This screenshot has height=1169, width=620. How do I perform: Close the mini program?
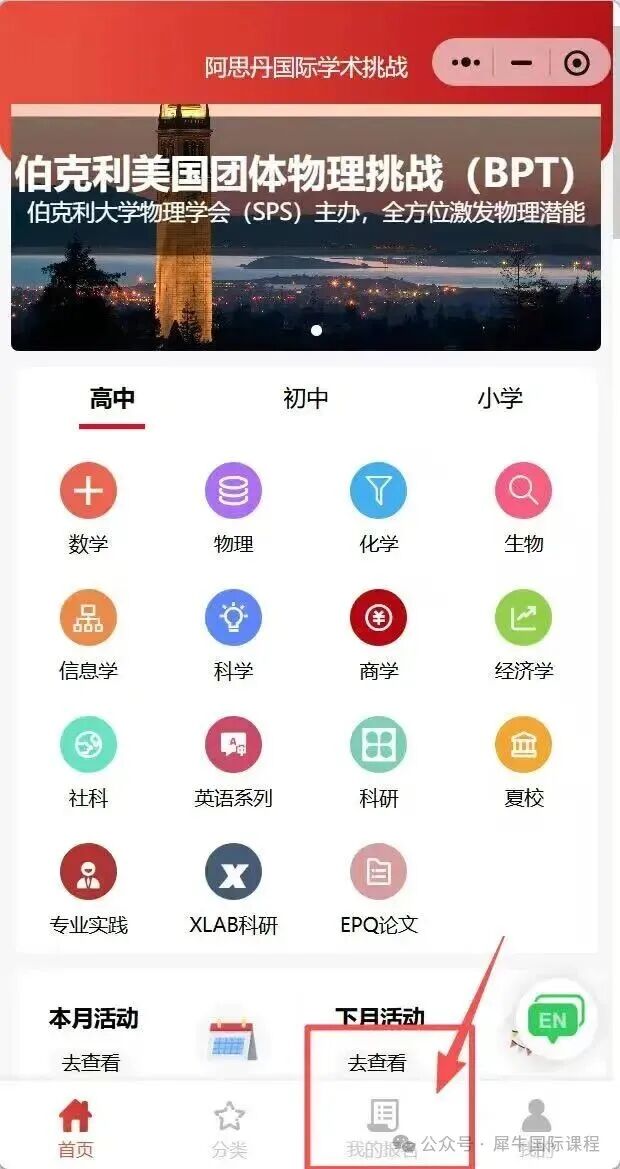(x=577, y=63)
